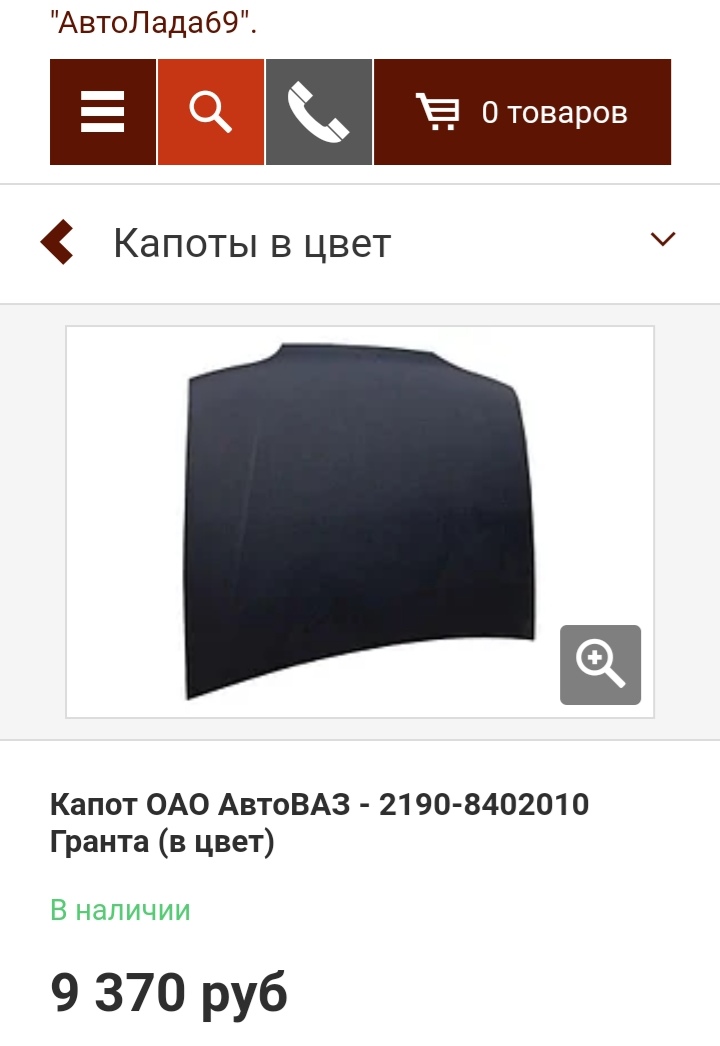Open the cart with 0 товаров

click(522, 112)
